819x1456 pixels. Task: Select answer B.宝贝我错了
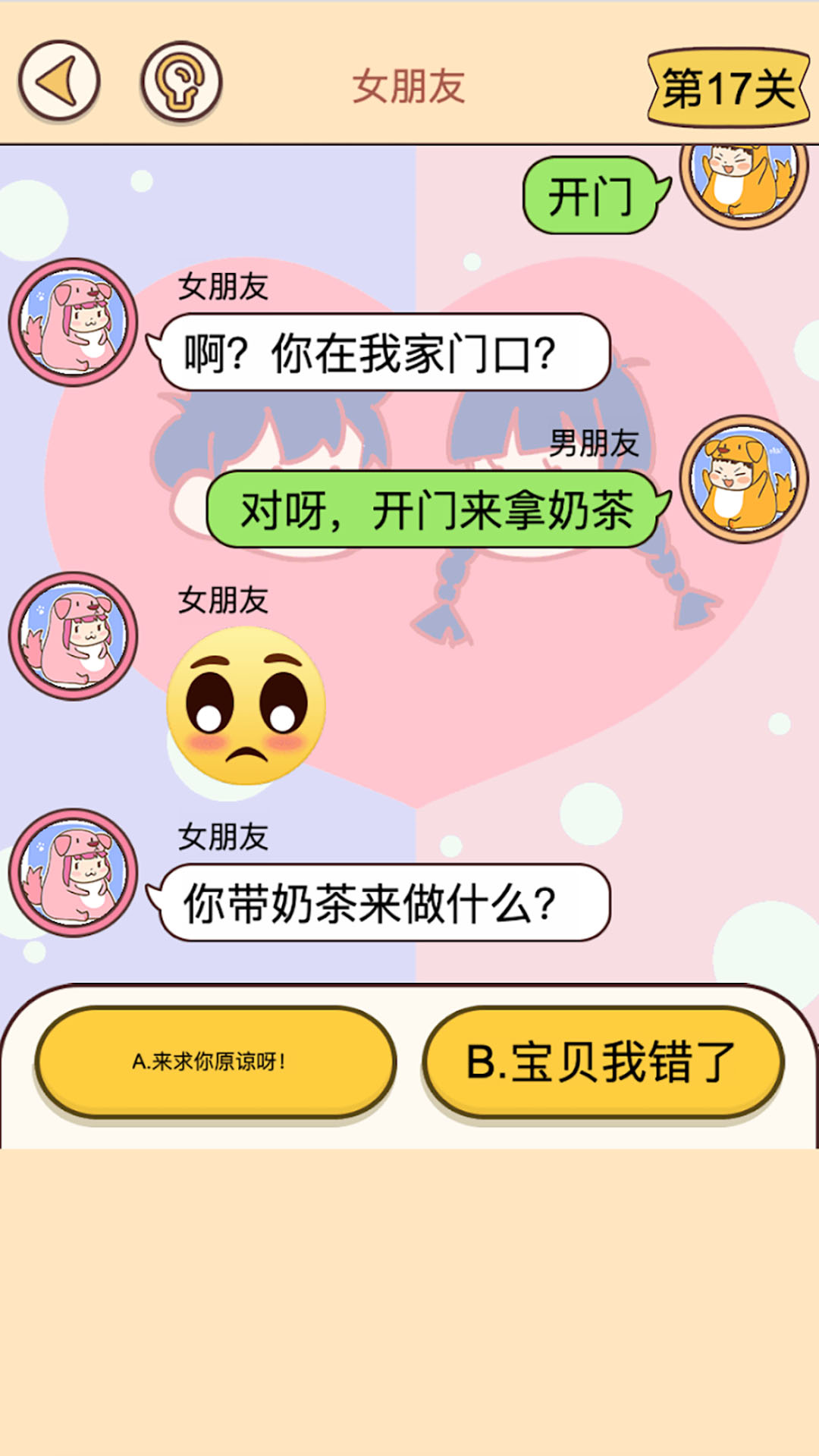604,1062
